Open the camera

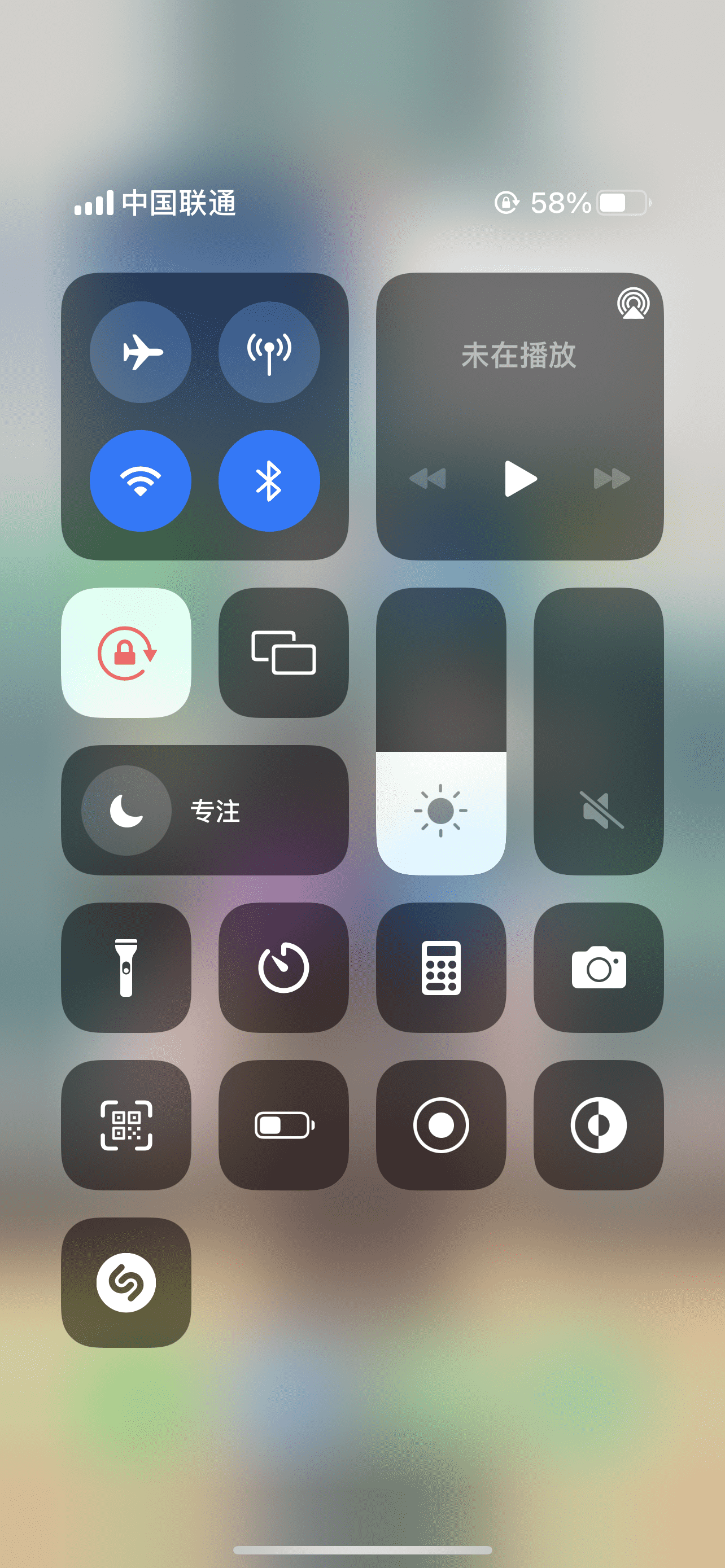pos(599,967)
